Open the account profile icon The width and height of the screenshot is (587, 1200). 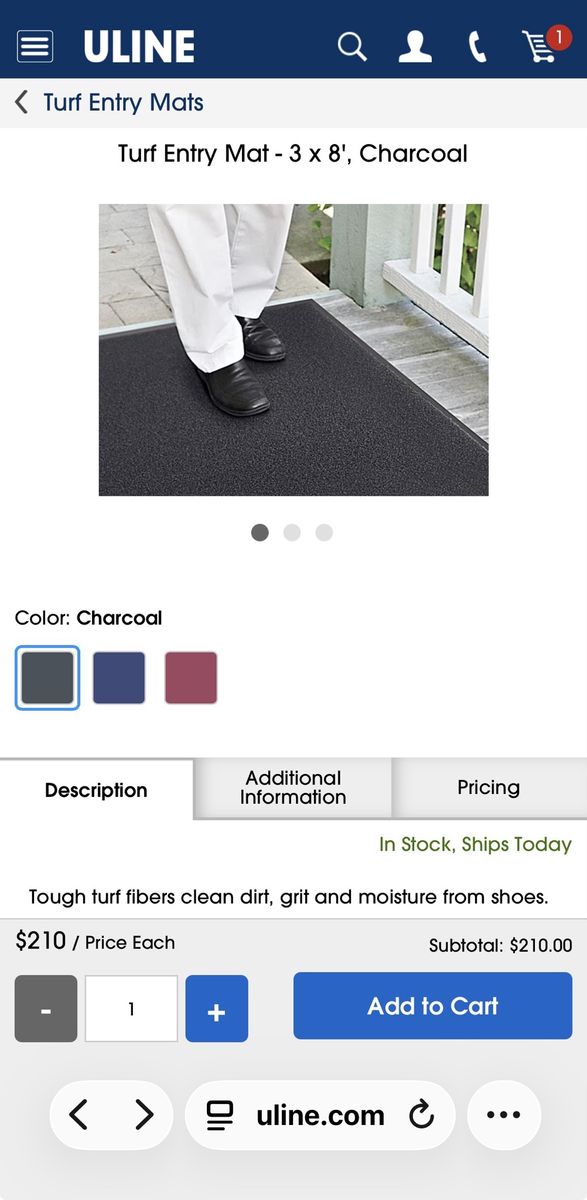pos(415,46)
